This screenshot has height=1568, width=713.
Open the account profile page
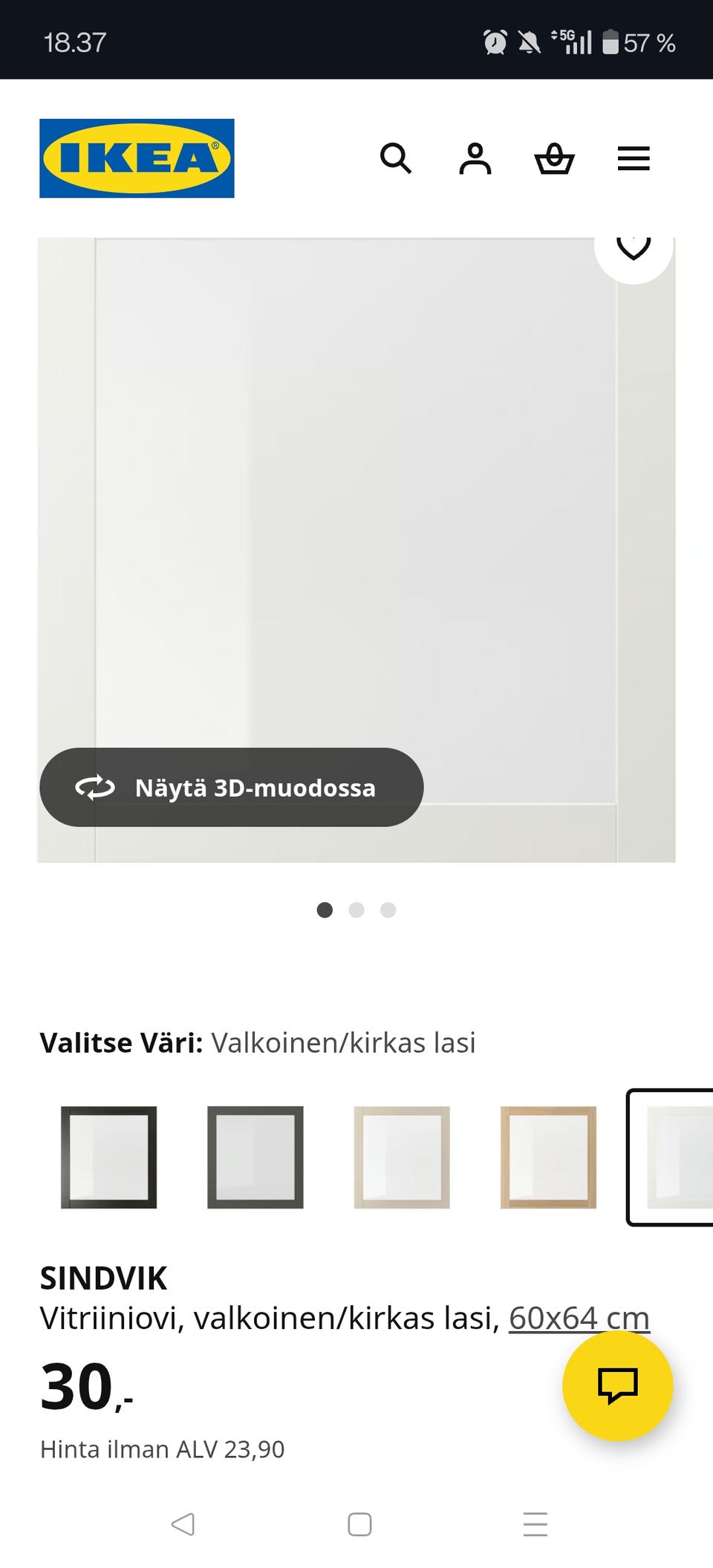click(475, 159)
